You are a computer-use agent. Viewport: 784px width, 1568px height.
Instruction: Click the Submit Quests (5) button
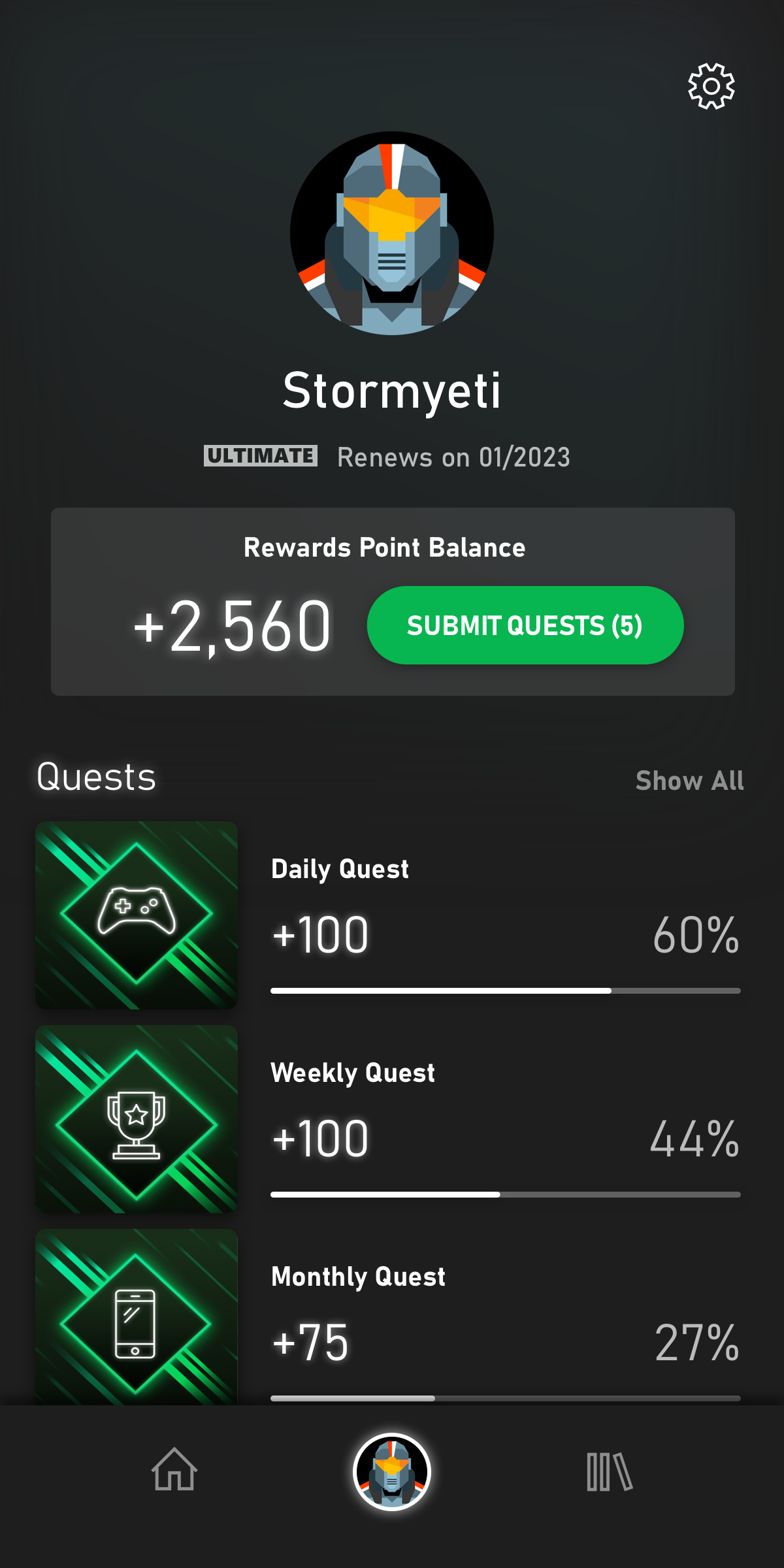point(525,625)
